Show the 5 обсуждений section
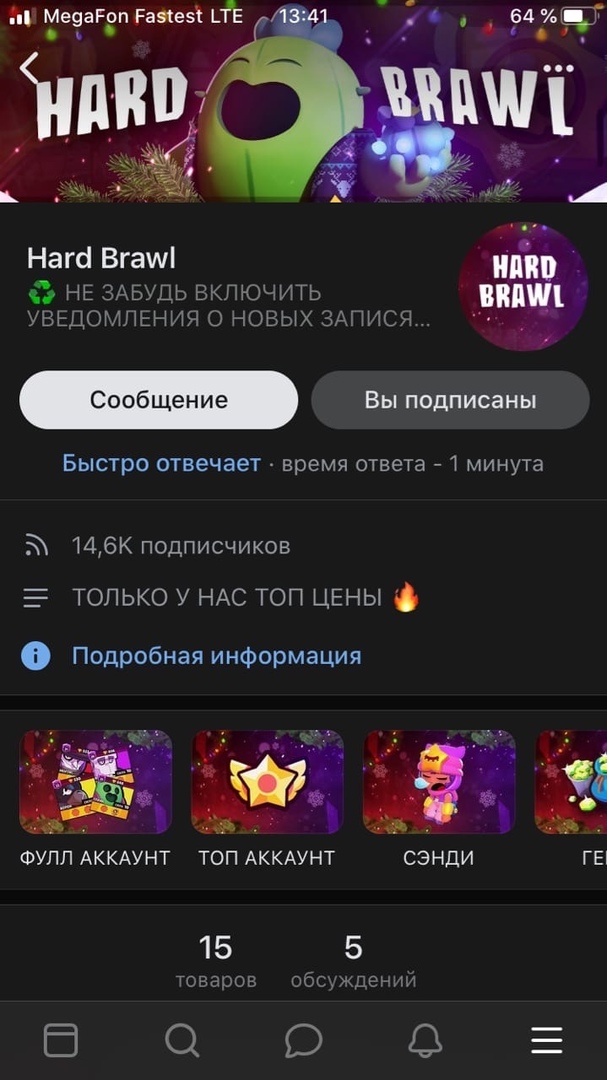The image size is (607, 1080). tap(353, 961)
